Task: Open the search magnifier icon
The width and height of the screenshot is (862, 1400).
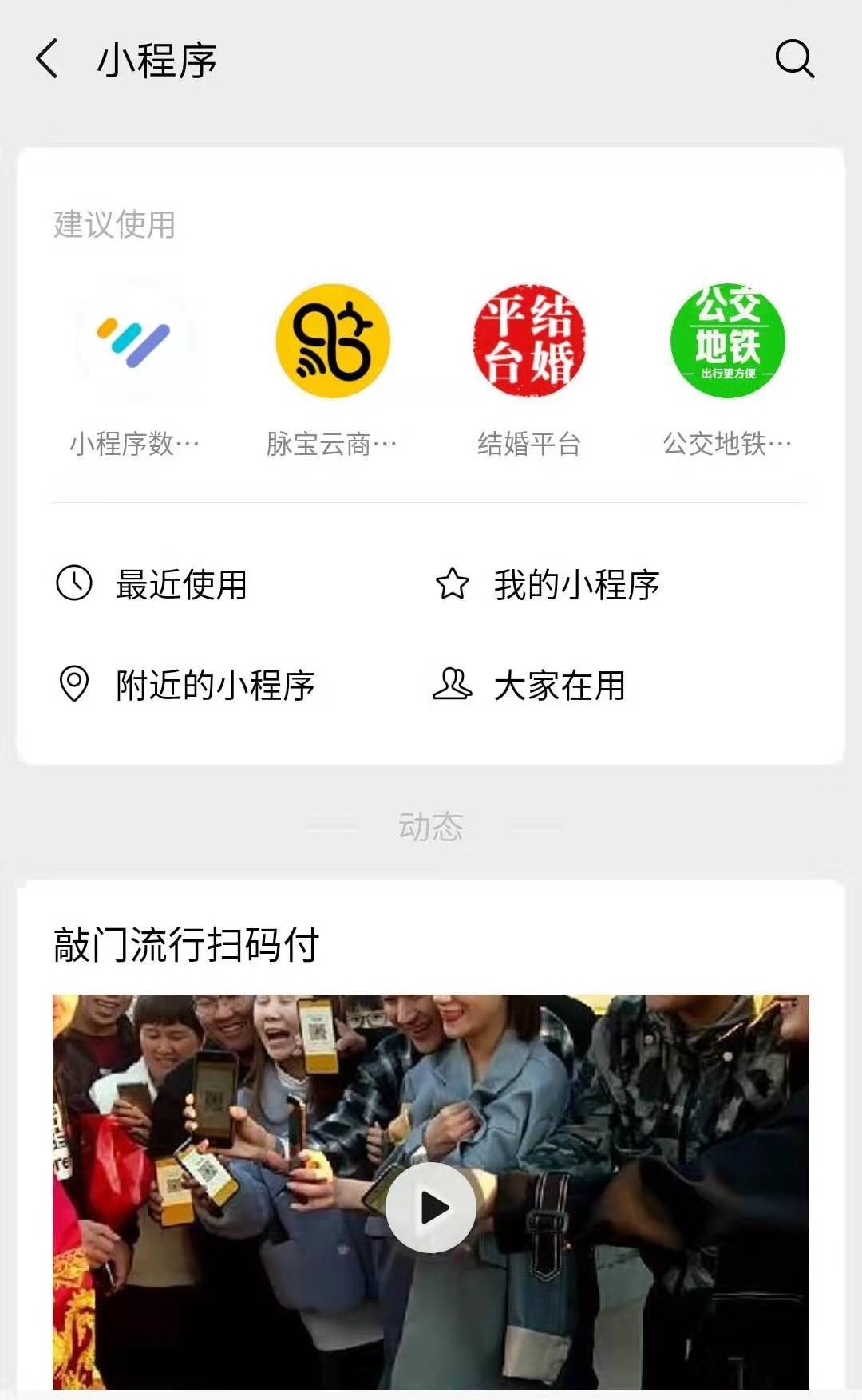Action: [794, 59]
